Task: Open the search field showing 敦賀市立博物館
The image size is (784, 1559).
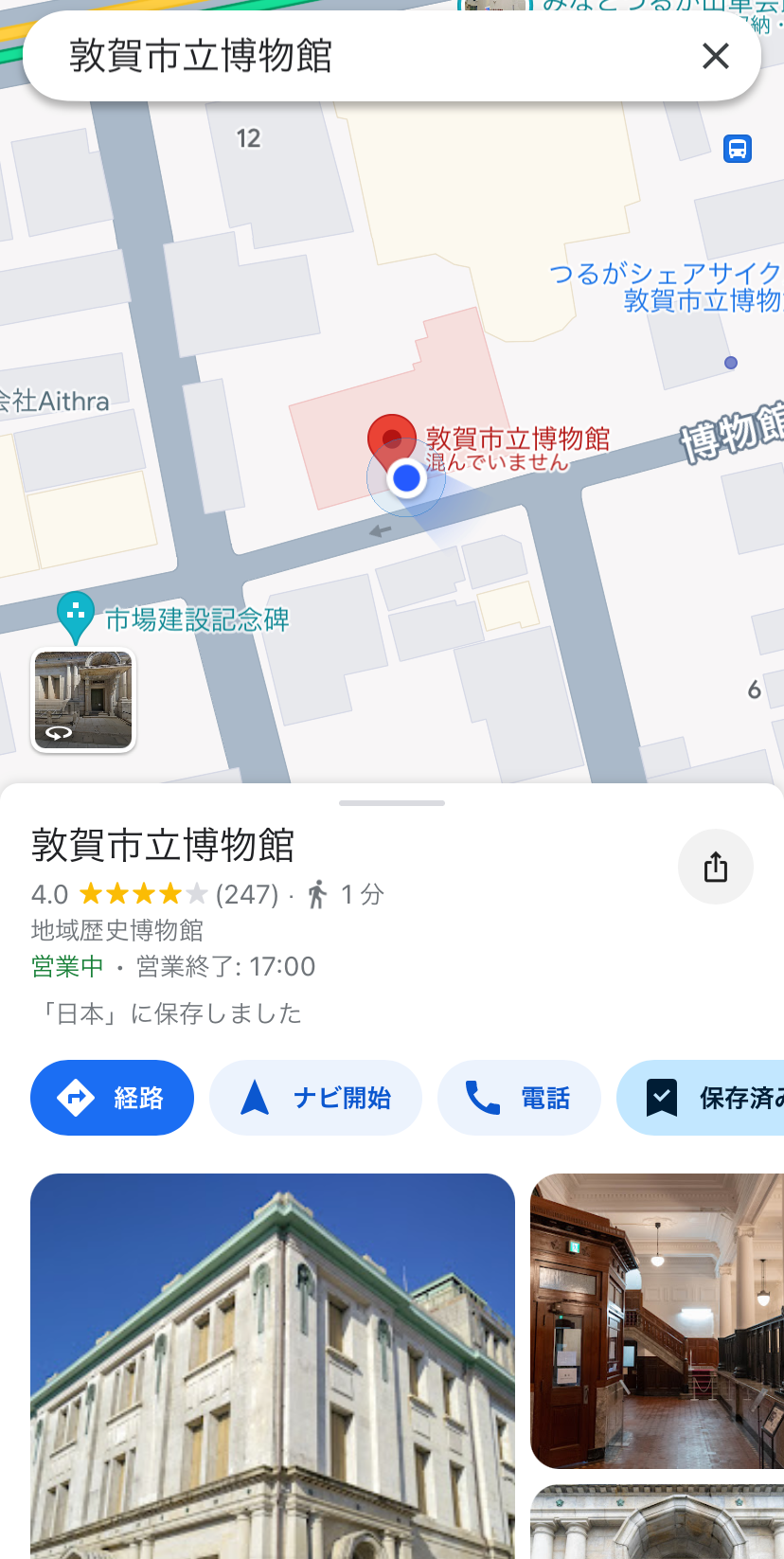Action: (x=360, y=56)
